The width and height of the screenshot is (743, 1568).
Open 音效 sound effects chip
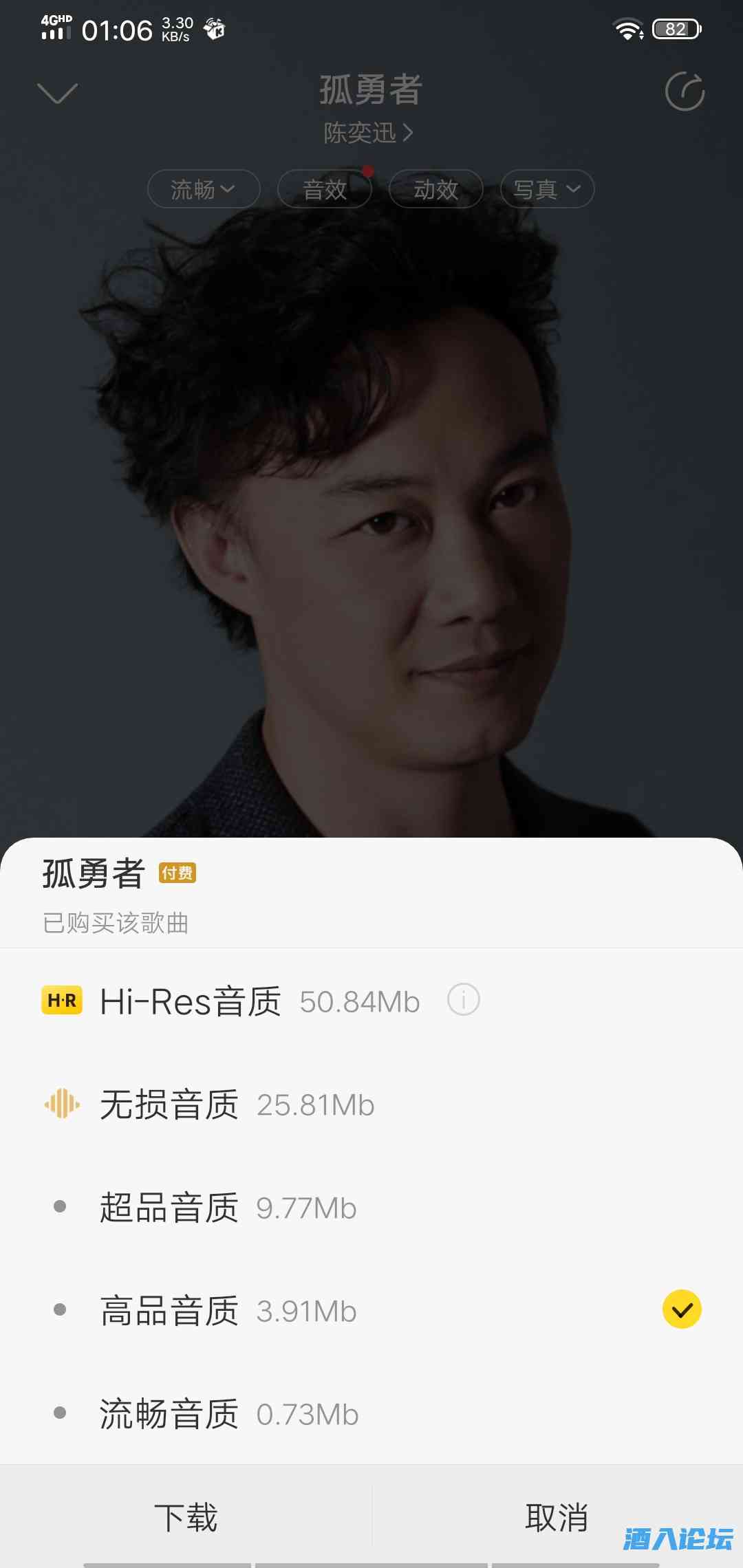[x=325, y=189]
